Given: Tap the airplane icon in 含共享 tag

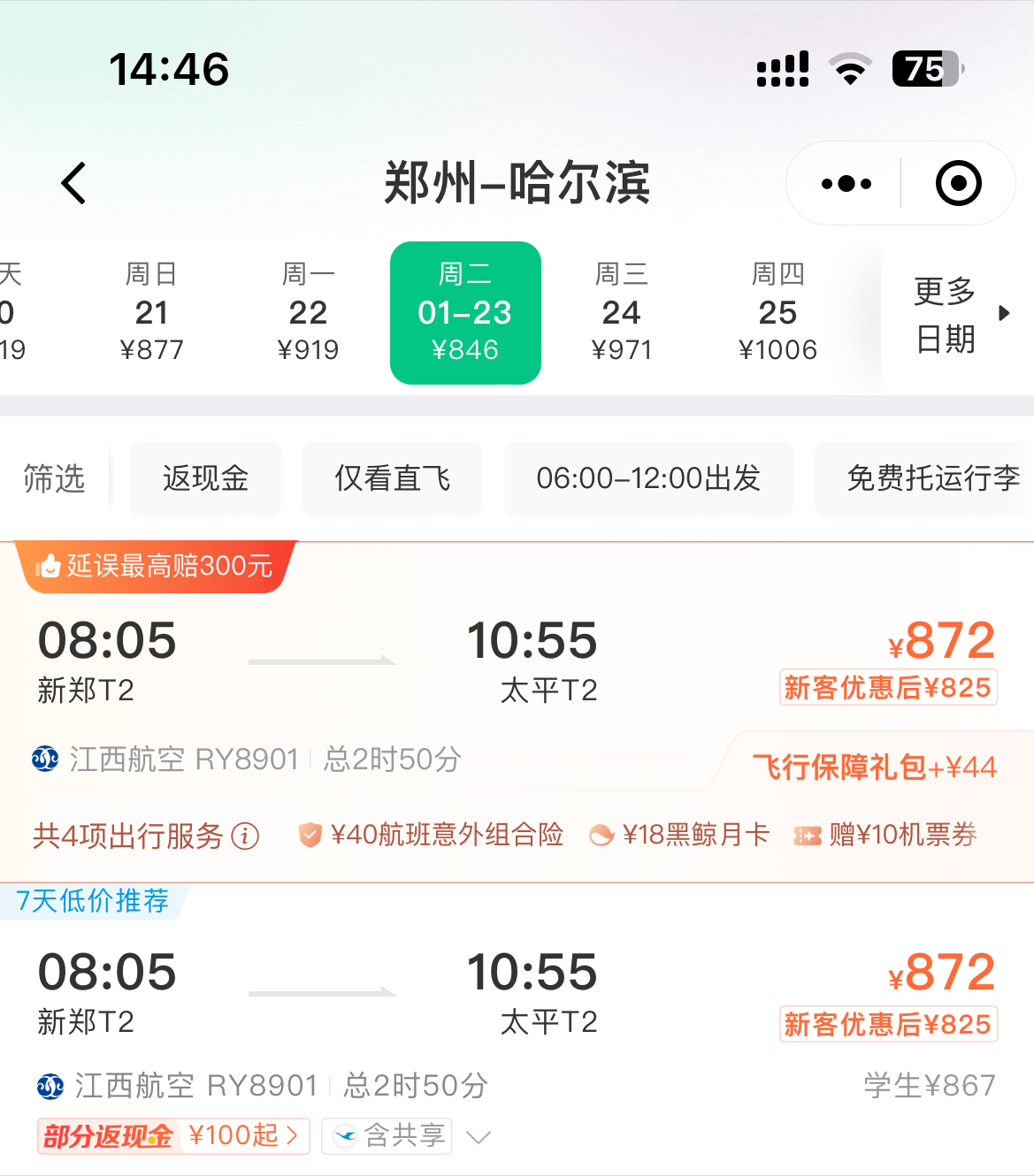Looking at the screenshot, I should (x=345, y=1136).
